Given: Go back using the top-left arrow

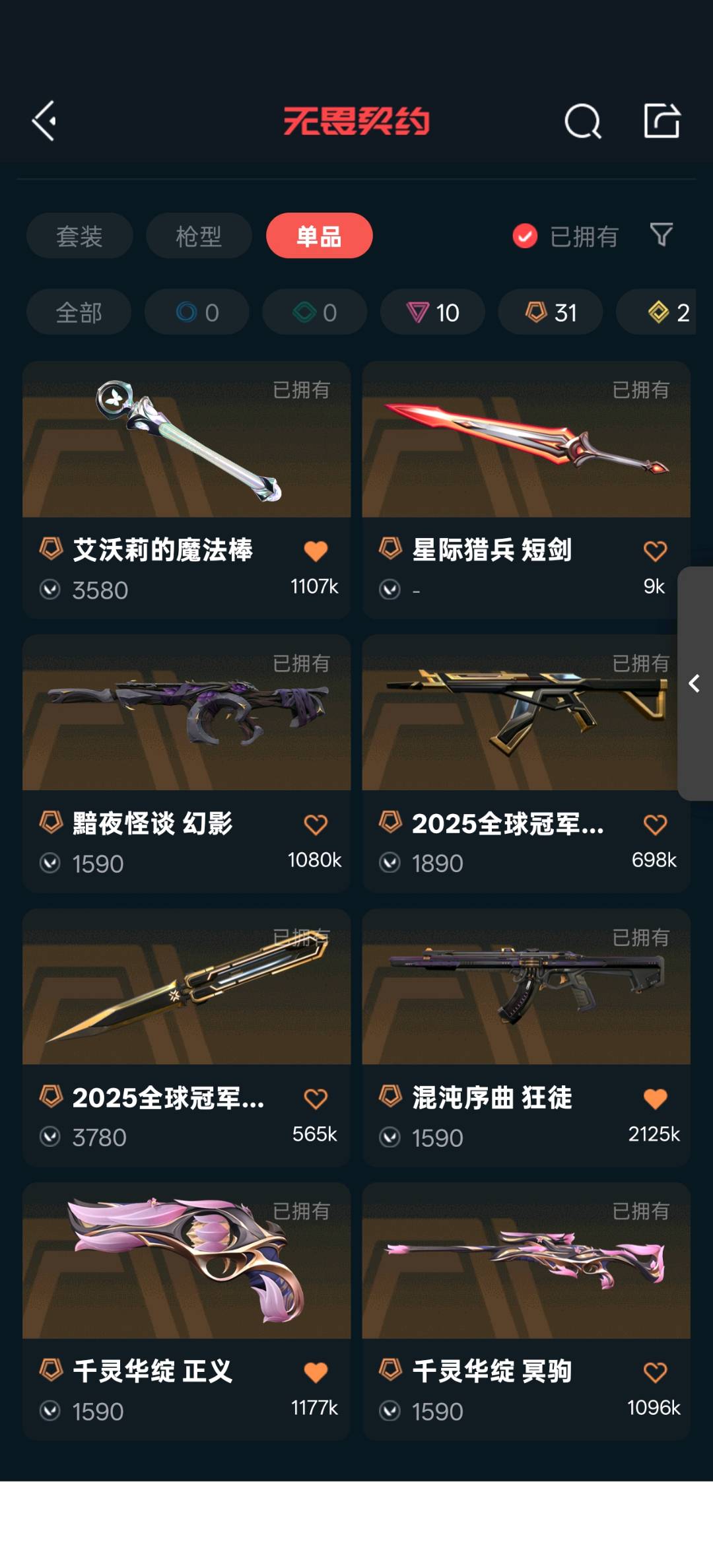Looking at the screenshot, I should click(44, 121).
